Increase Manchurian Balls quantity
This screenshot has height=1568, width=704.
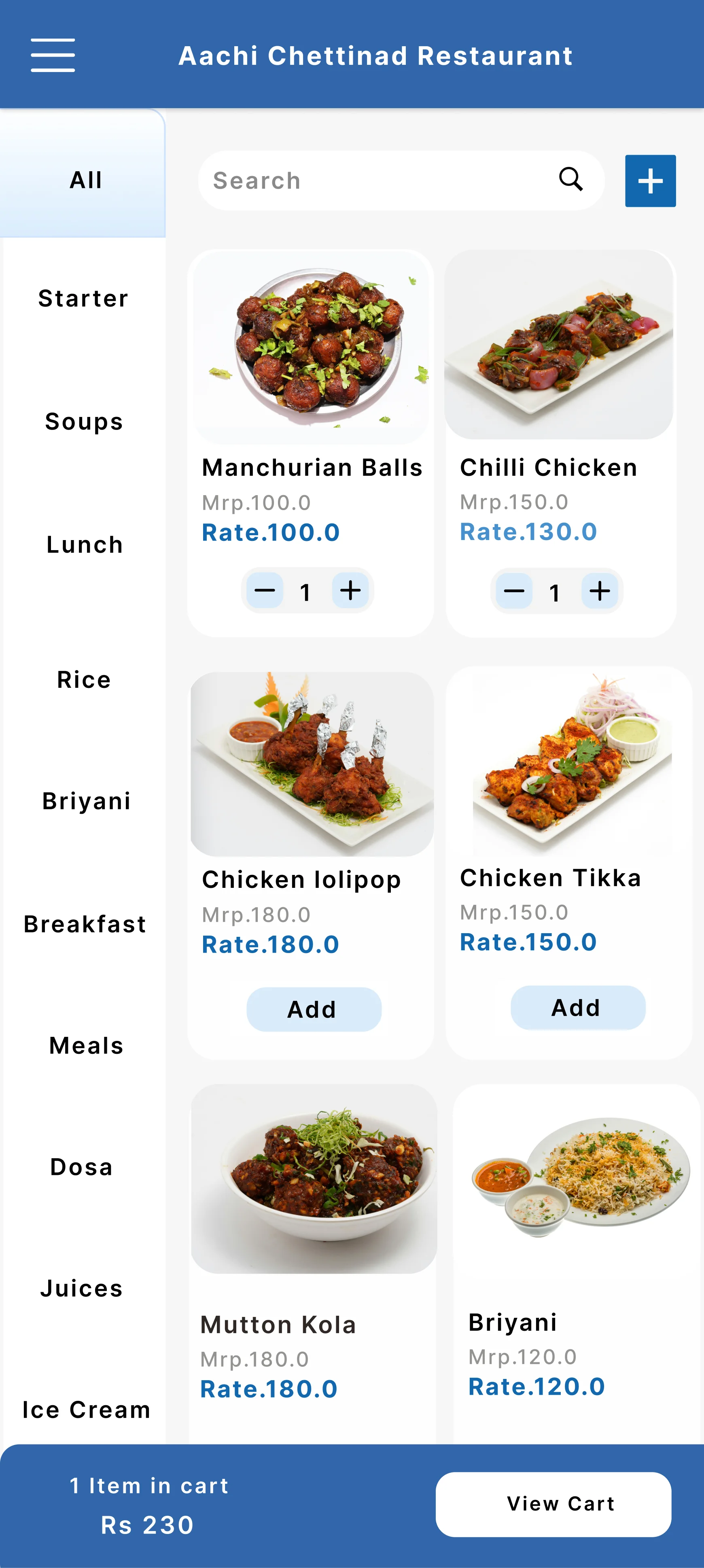coord(350,590)
